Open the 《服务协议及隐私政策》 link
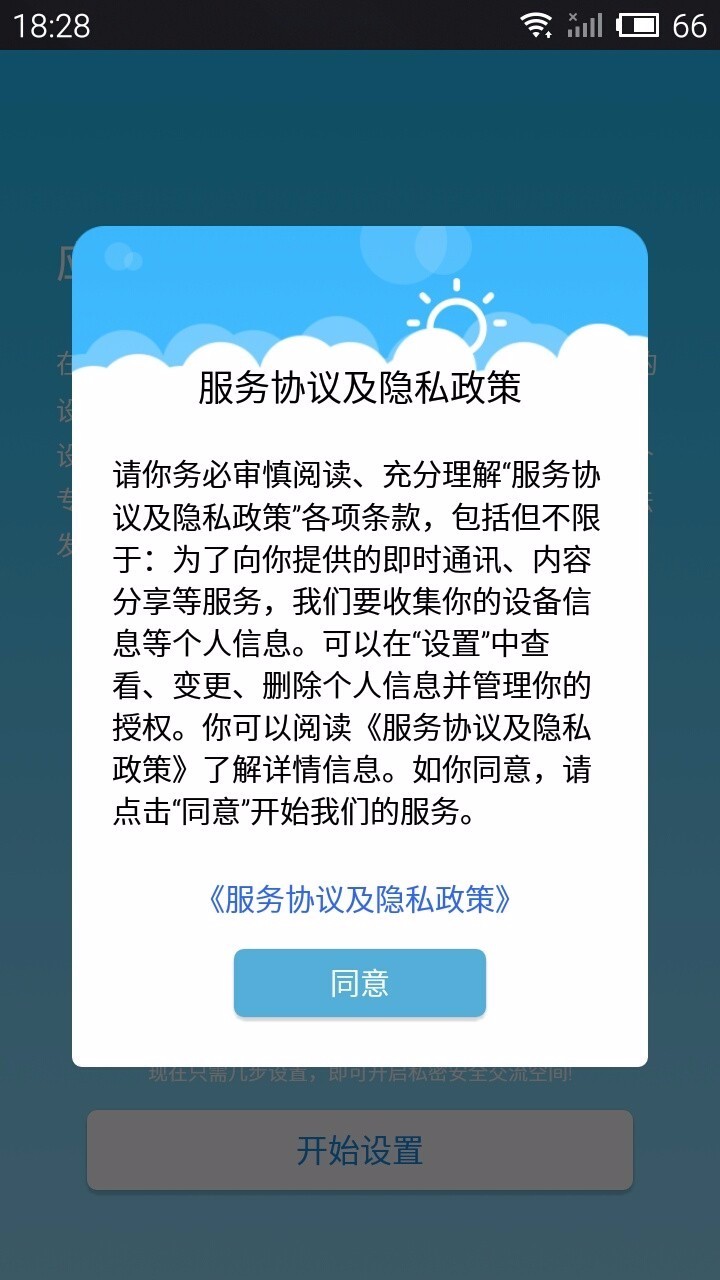Screen dimensions: 720x1280 tap(360, 899)
